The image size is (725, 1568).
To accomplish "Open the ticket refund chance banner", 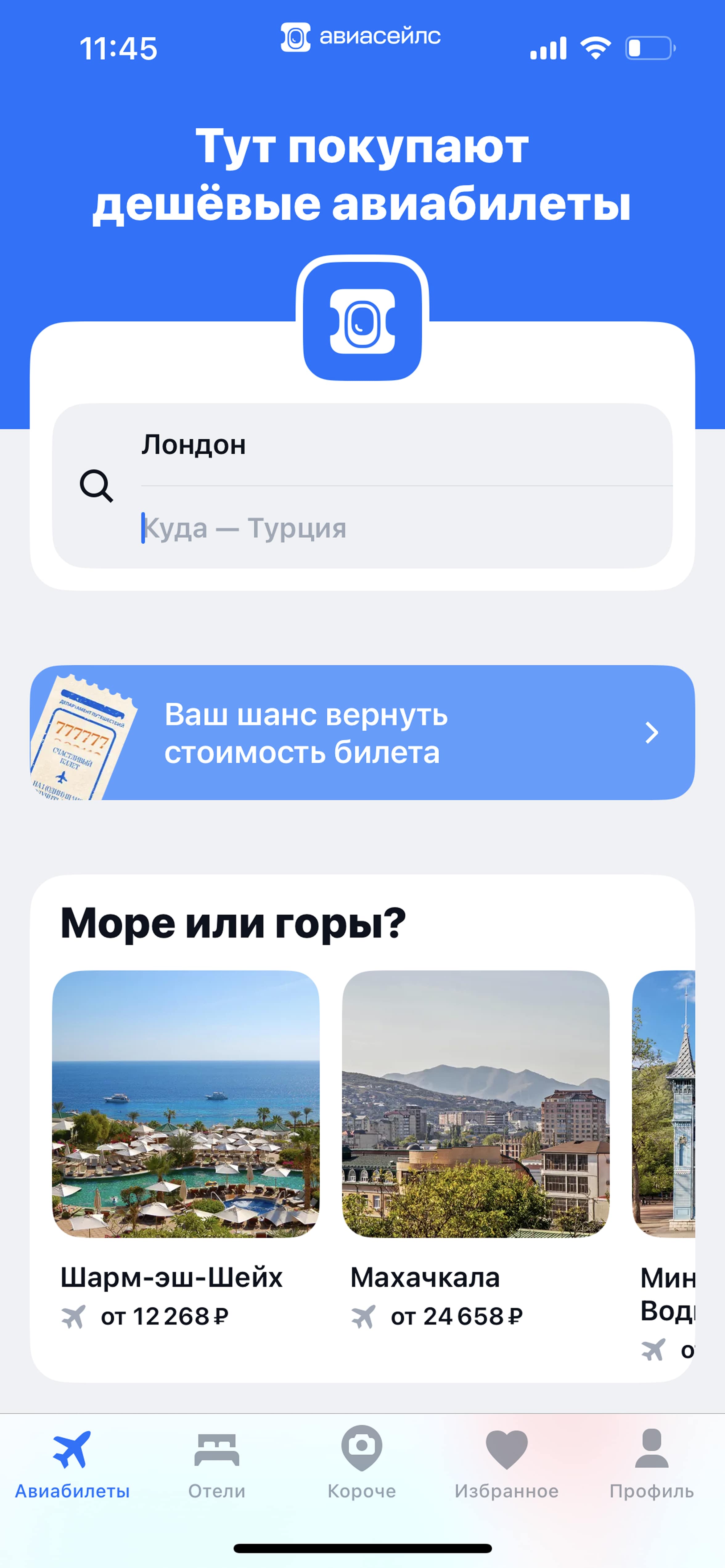I will click(x=362, y=732).
